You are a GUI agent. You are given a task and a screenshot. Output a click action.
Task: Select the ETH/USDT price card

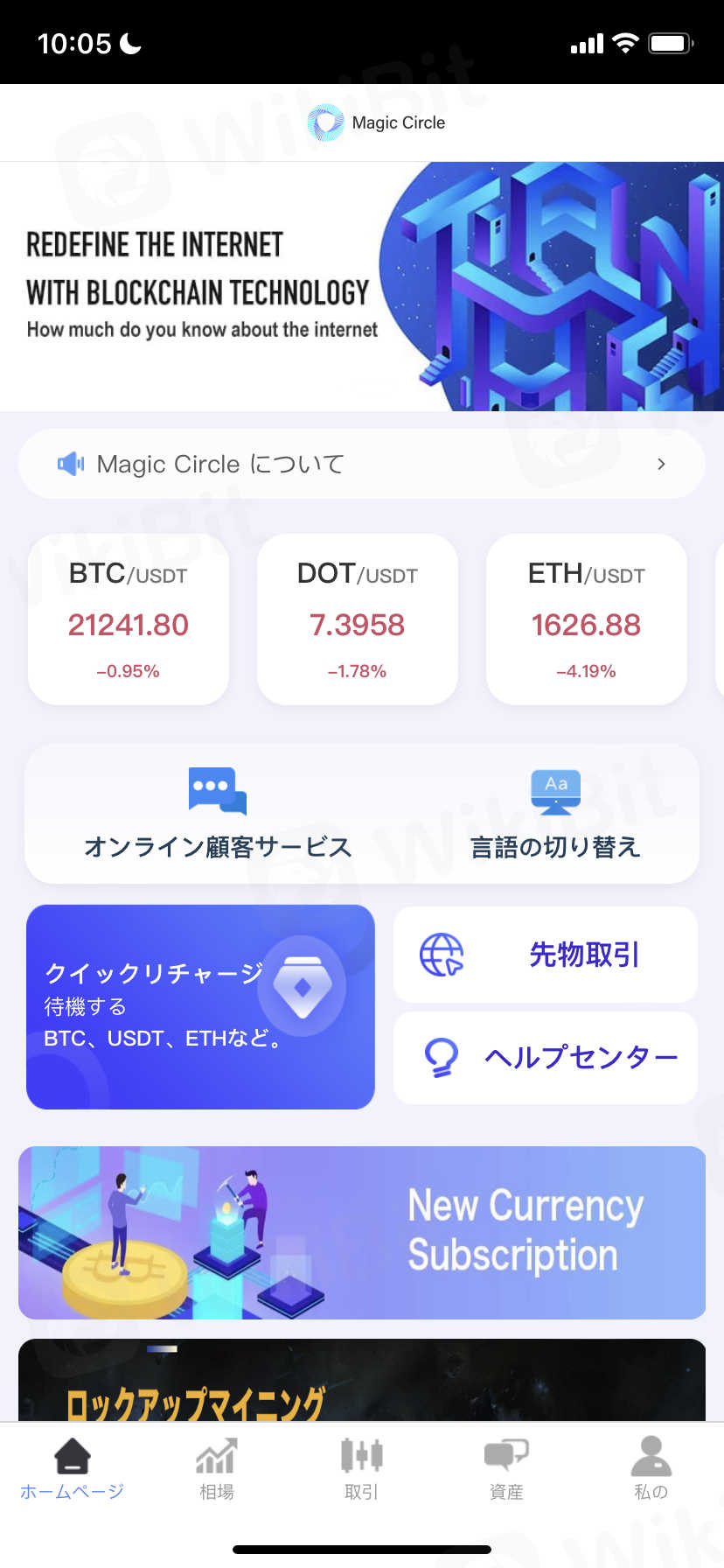[587, 619]
